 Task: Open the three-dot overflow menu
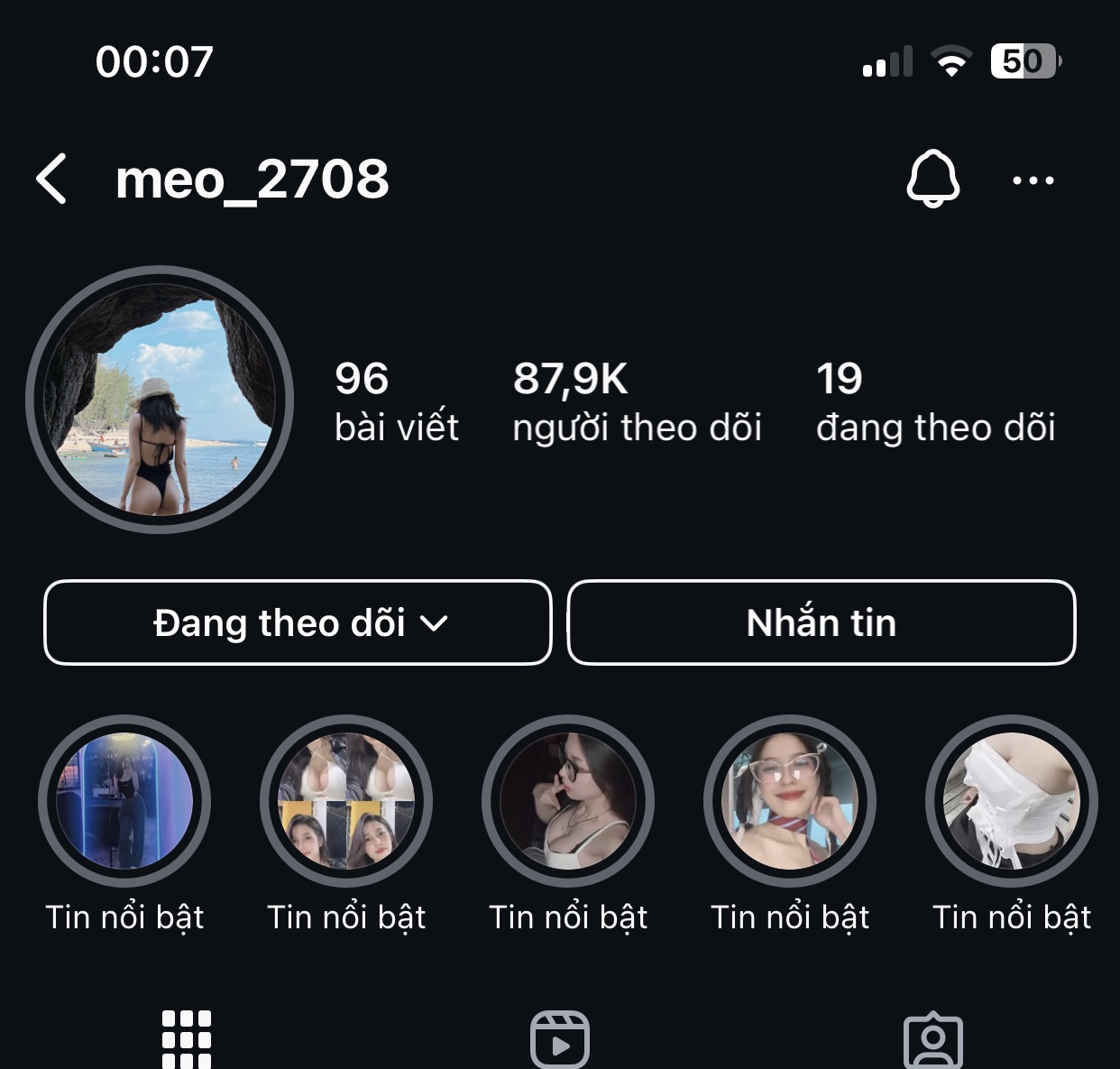tap(1033, 180)
